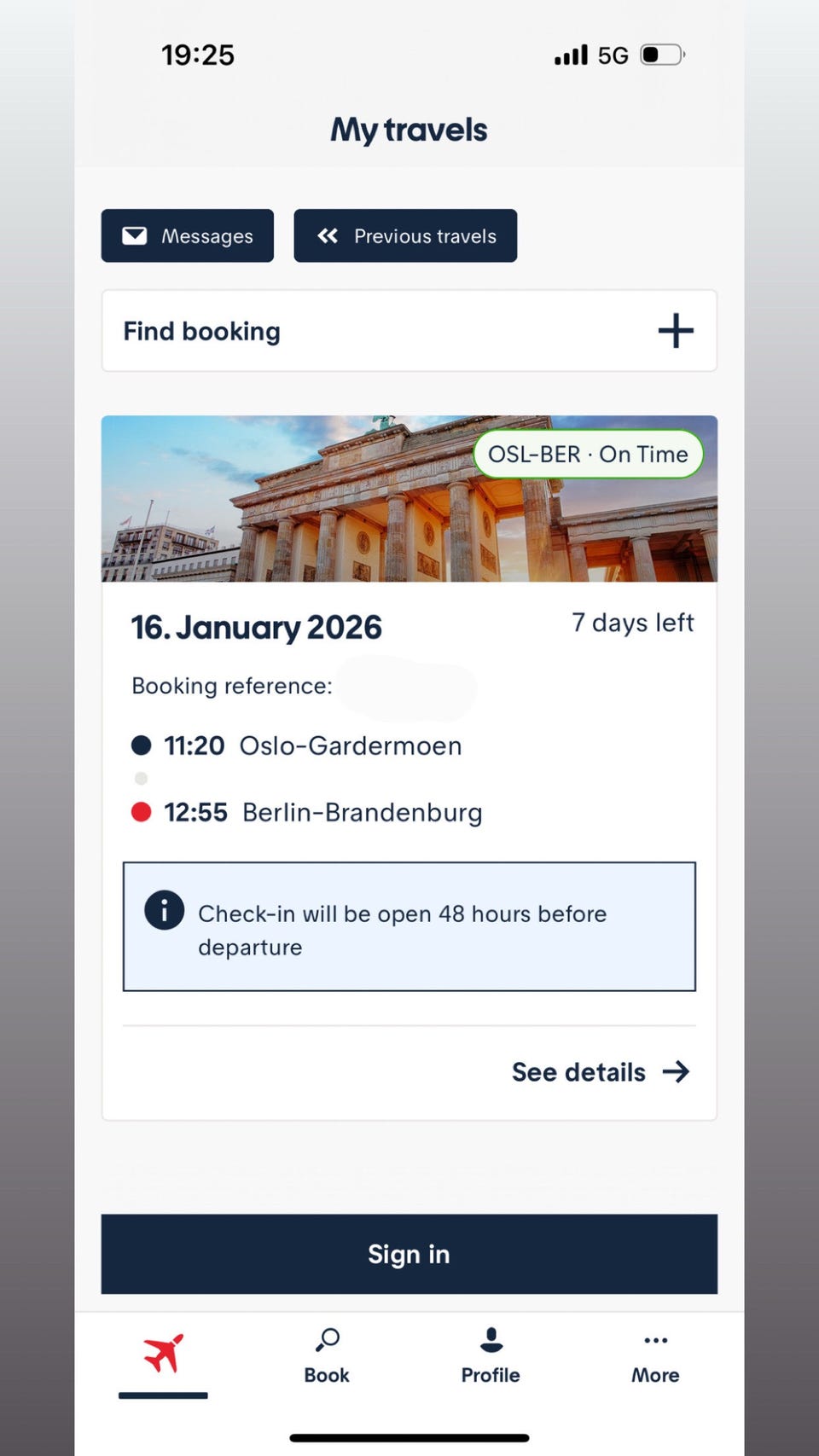Screen dimensions: 819x1456
Task: Tap the arrow icon next to See details
Action: point(676,1071)
